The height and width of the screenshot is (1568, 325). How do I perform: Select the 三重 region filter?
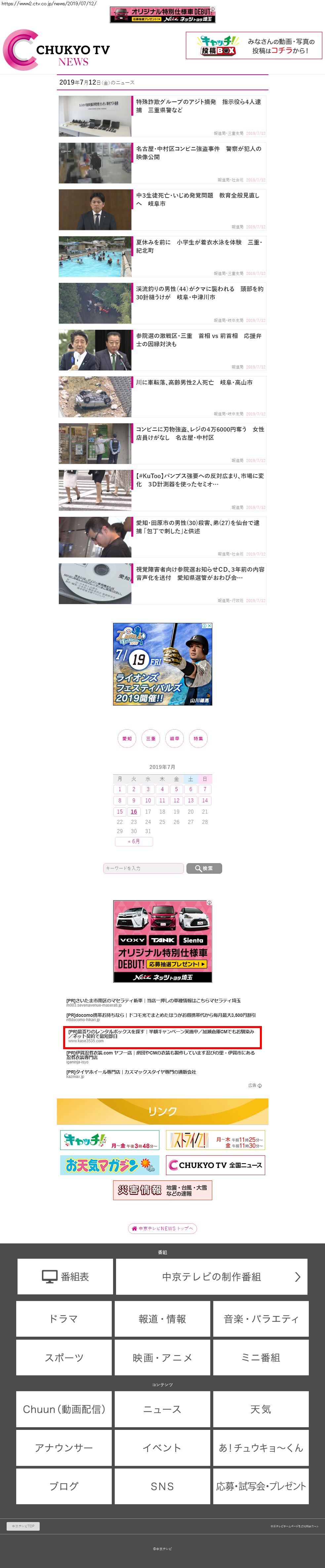(x=150, y=738)
